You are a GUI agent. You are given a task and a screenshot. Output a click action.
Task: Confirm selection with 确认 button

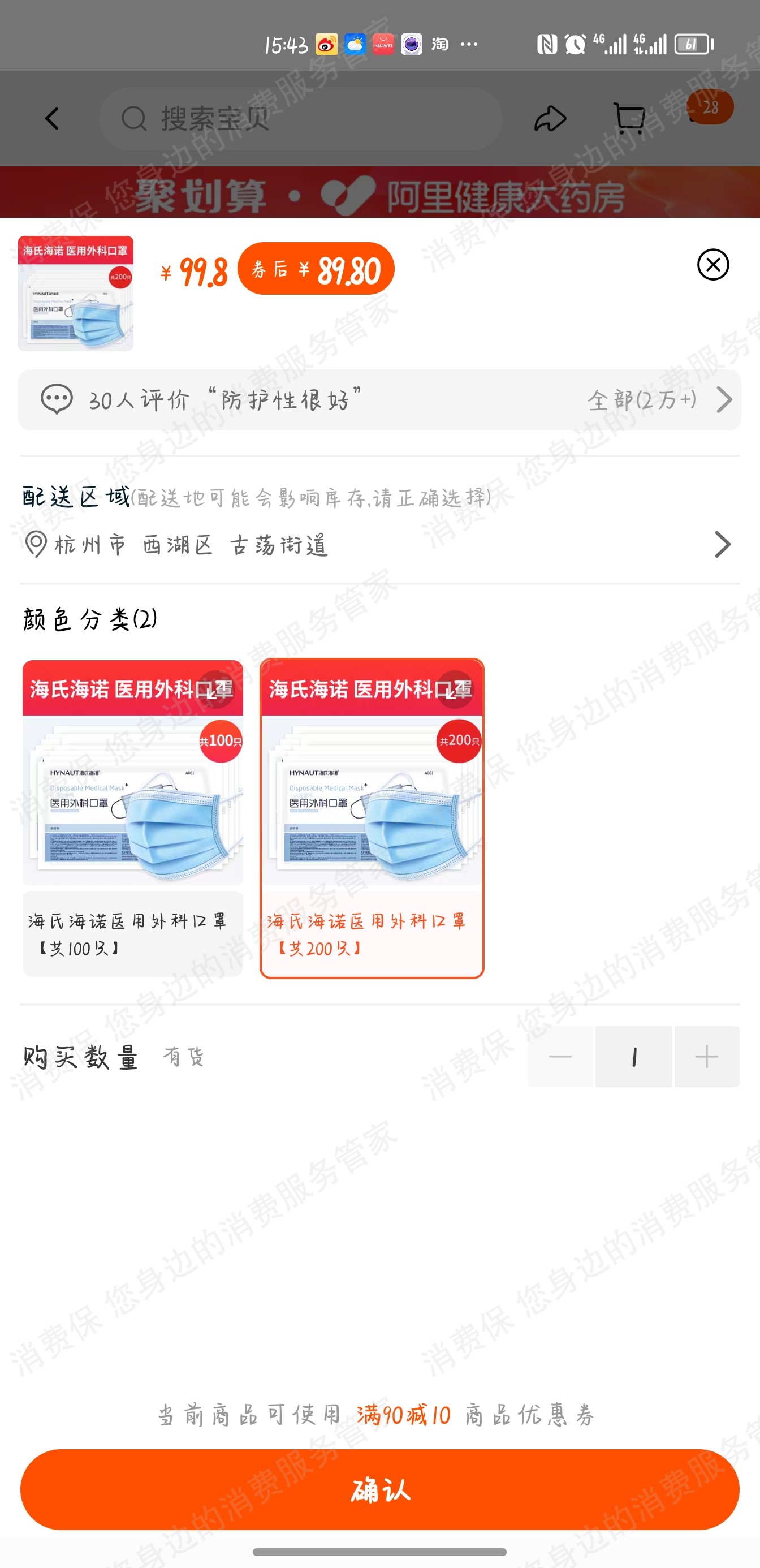(x=379, y=1489)
